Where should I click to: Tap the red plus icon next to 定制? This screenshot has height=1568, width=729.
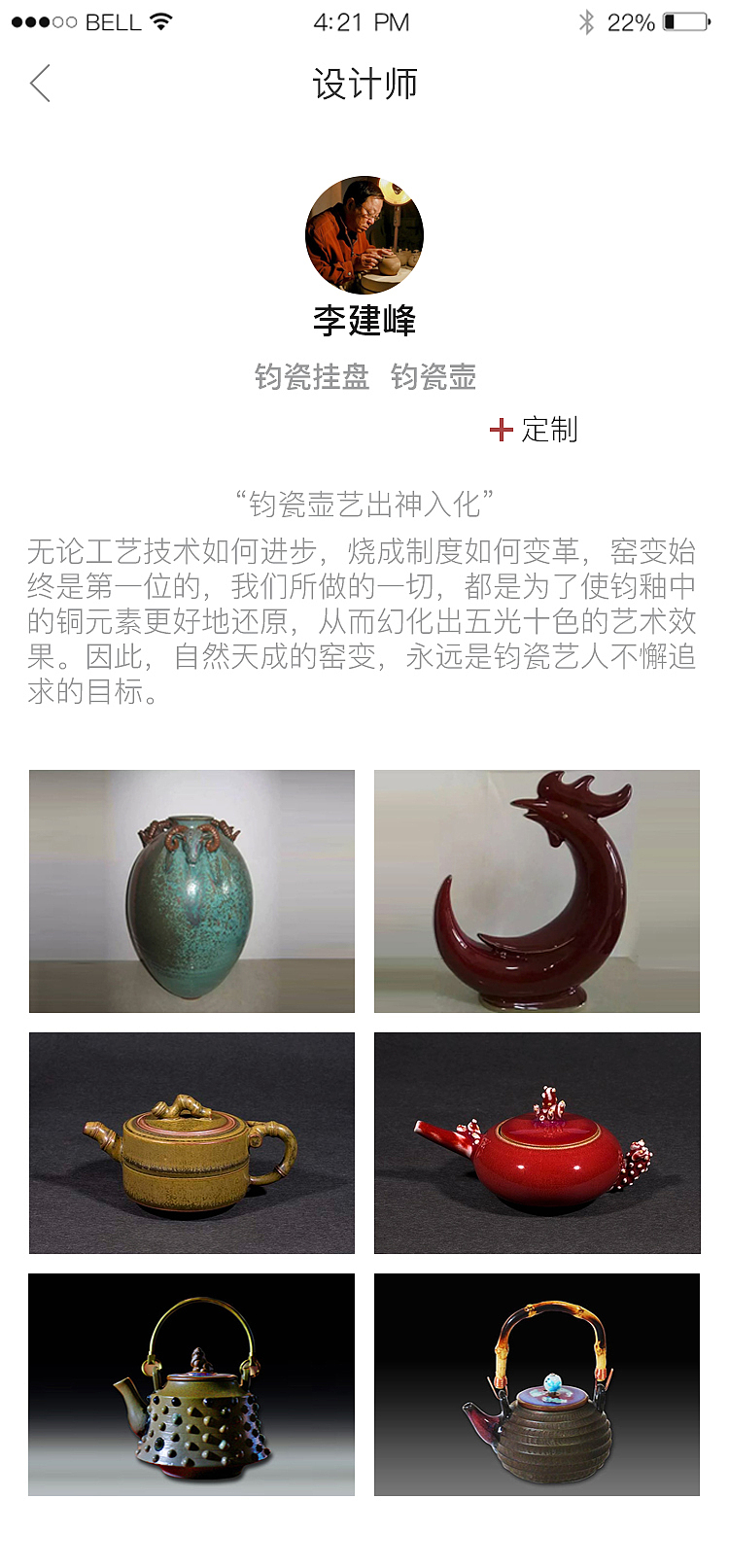tap(500, 430)
